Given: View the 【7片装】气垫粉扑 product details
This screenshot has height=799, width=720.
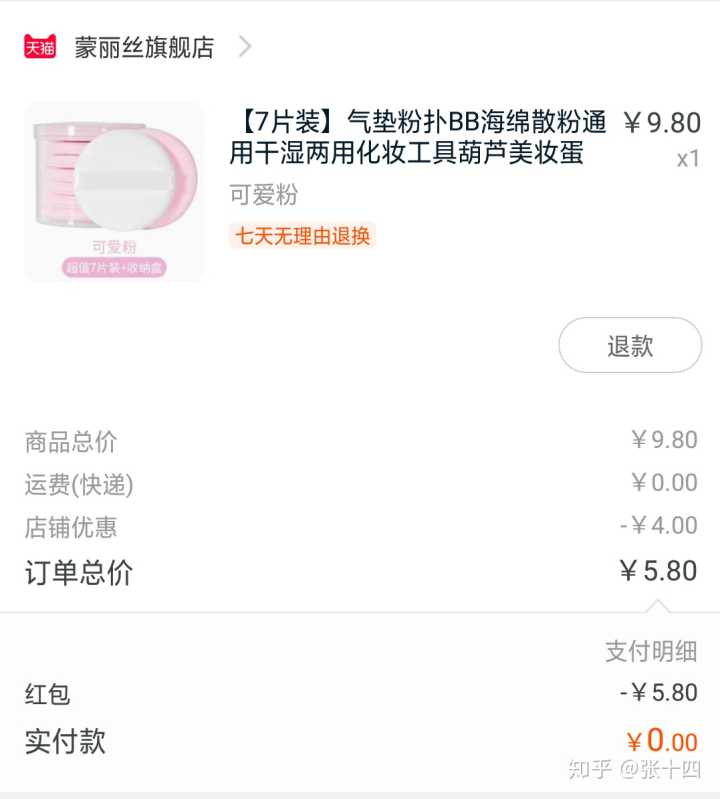Looking at the screenshot, I should pos(418,138).
